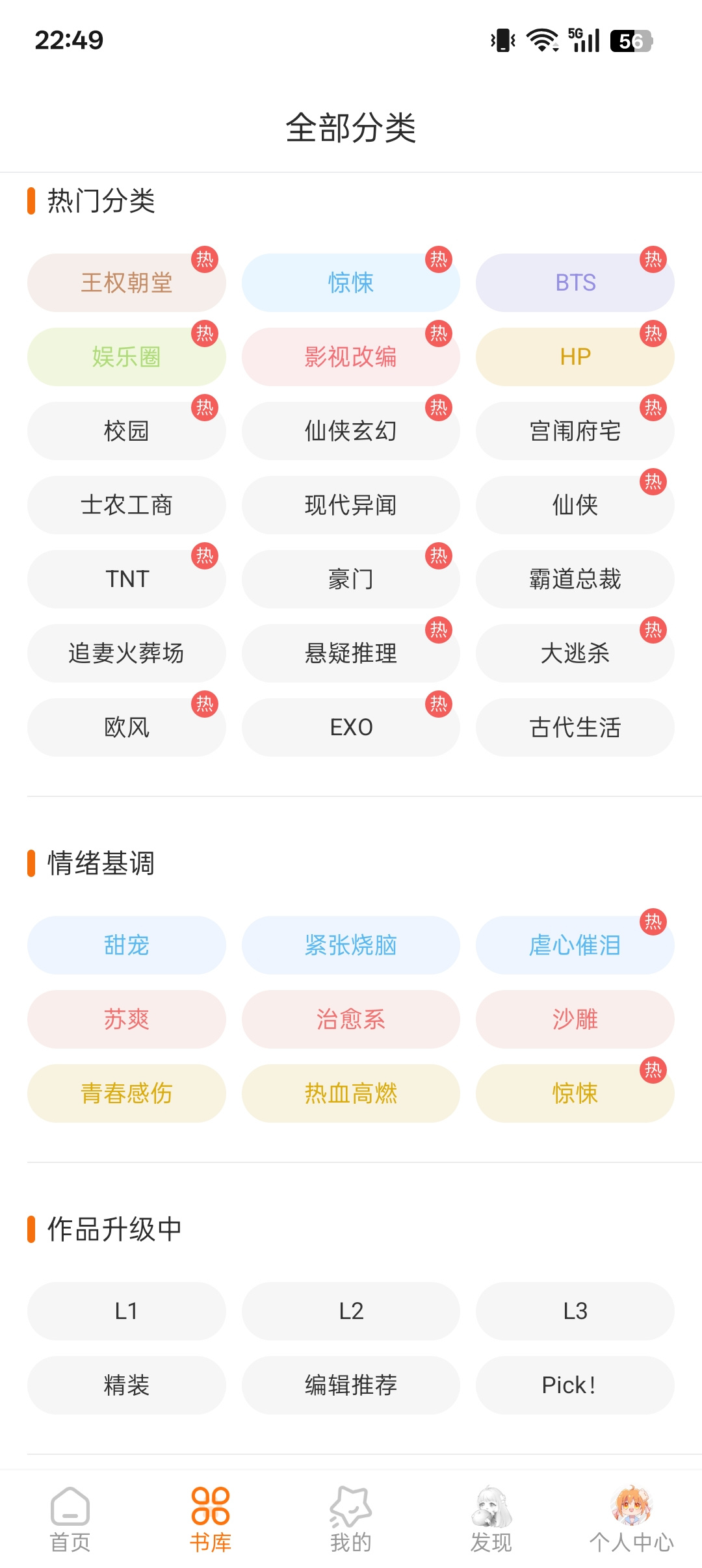Image resolution: width=702 pixels, height=1568 pixels.
Task: Select the L2 upgrade level
Action: point(351,1311)
